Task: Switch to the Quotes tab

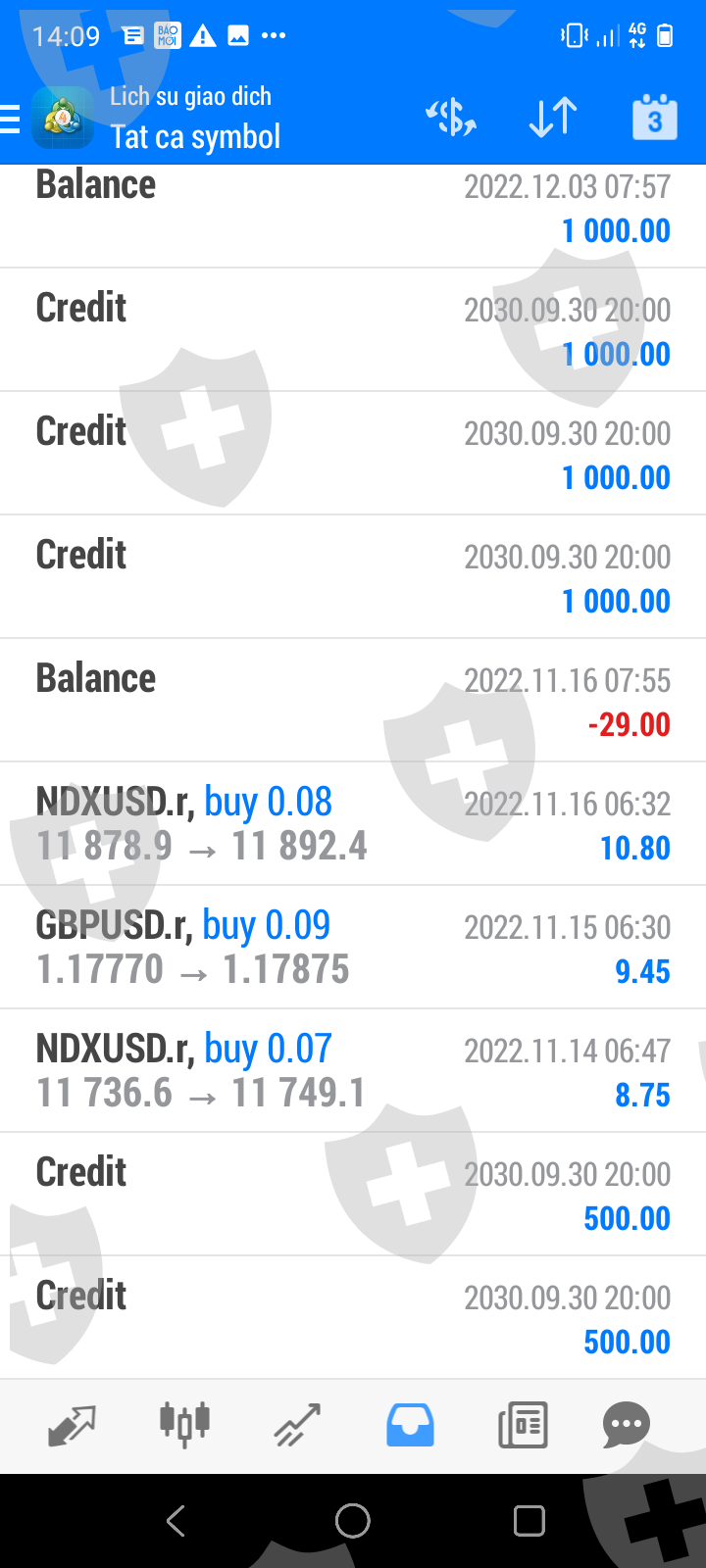Action: (x=72, y=1426)
